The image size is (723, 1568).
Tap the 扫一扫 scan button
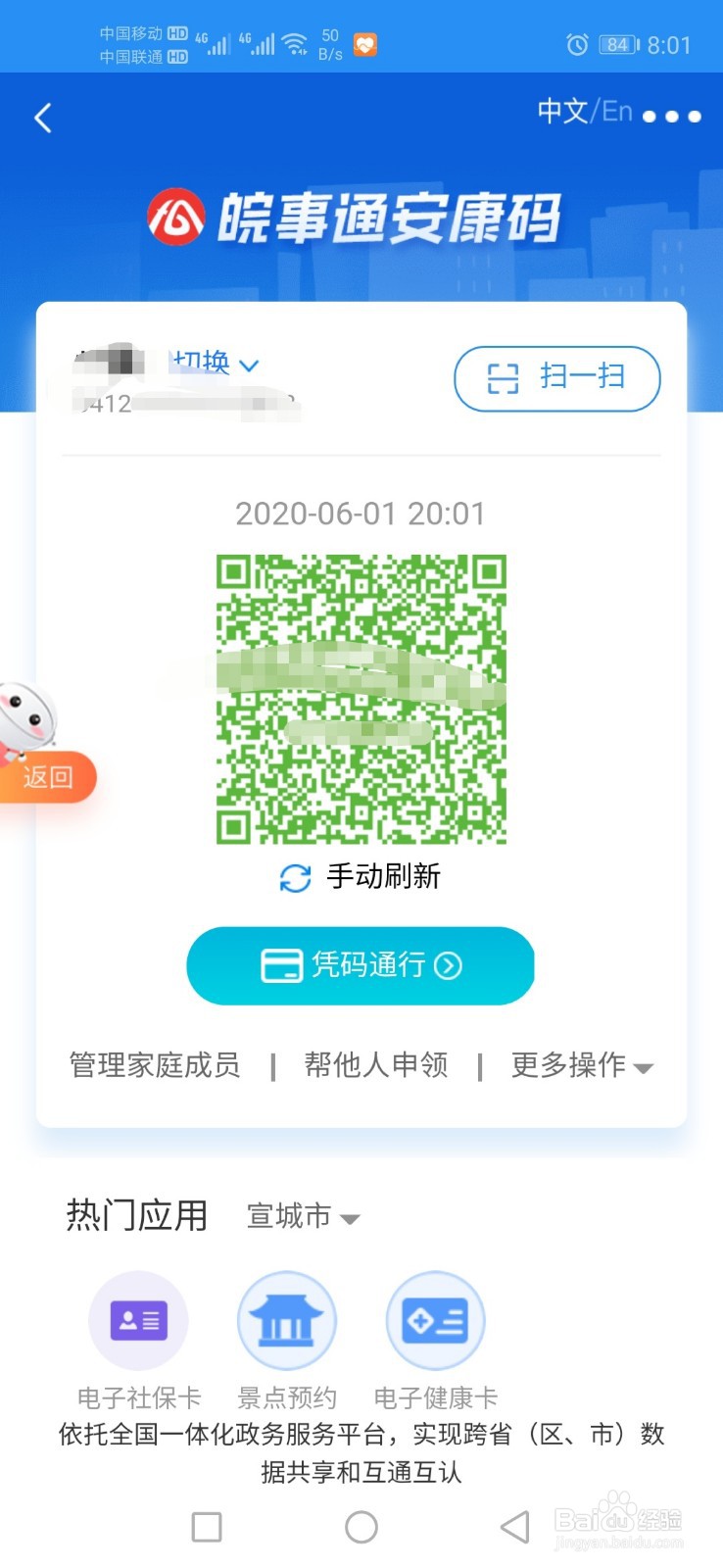pyautogui.click(x=556, y=378)
